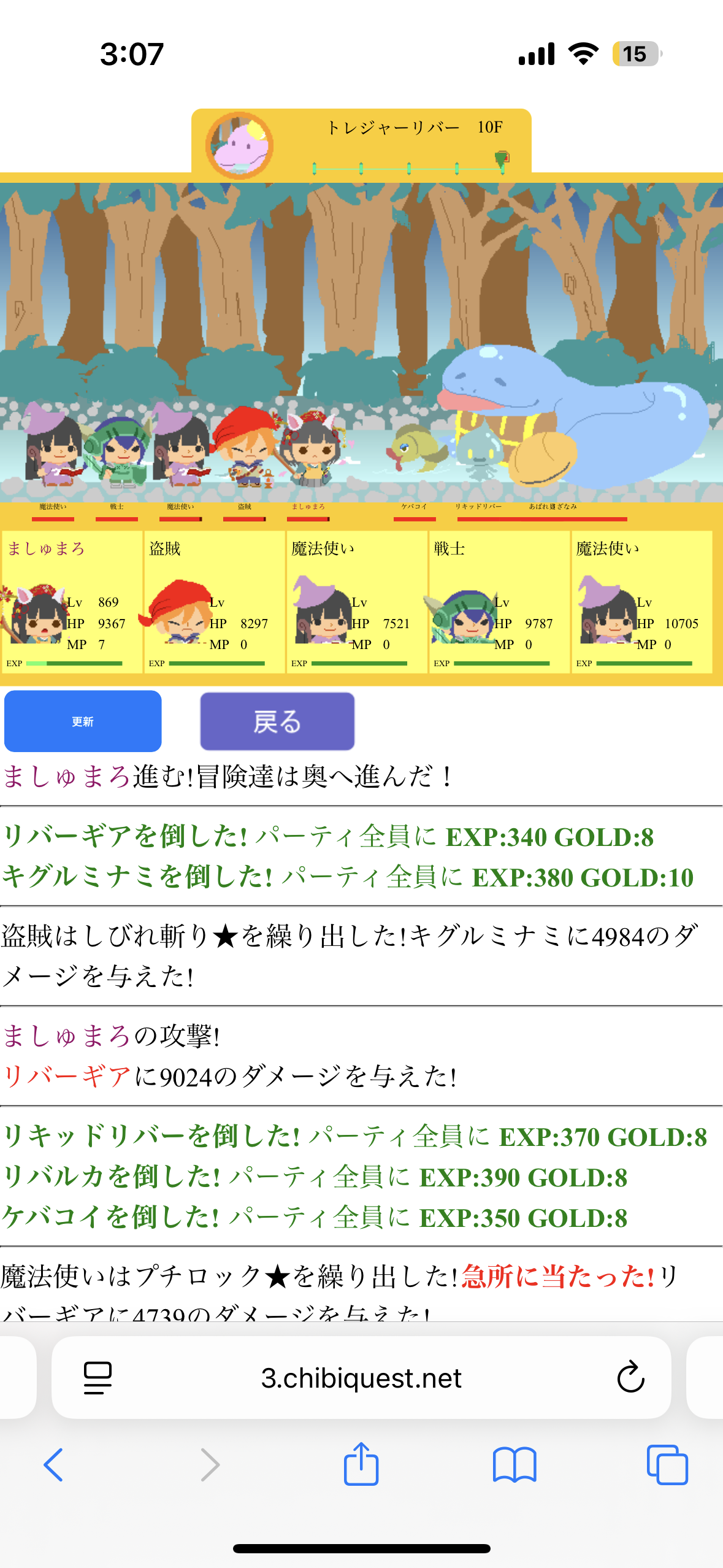Reload the page in Safari
The image size is (723, 1568).
[x=630, y=1378]
